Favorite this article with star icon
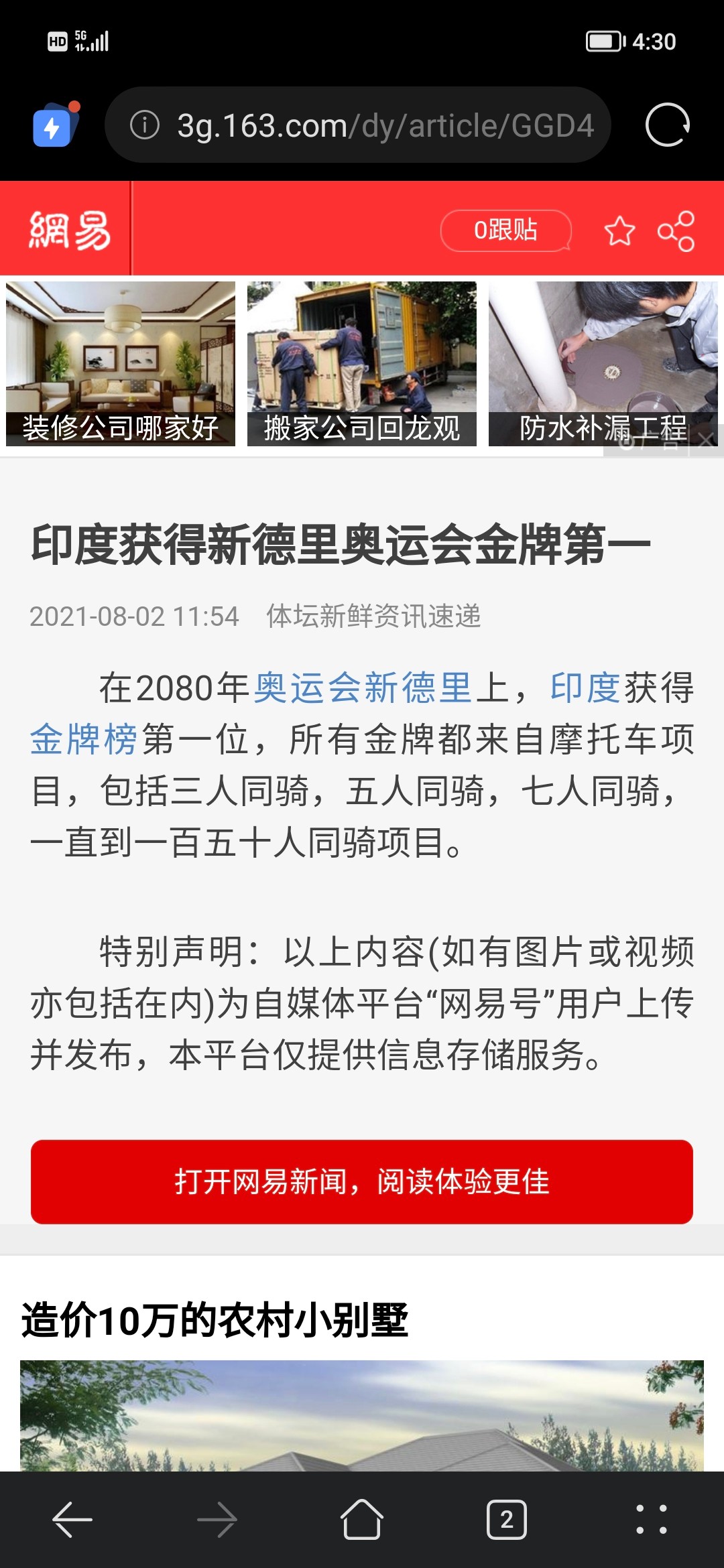Image resolution: width=724 pixels, height=1568 pixels. (619, 231)
